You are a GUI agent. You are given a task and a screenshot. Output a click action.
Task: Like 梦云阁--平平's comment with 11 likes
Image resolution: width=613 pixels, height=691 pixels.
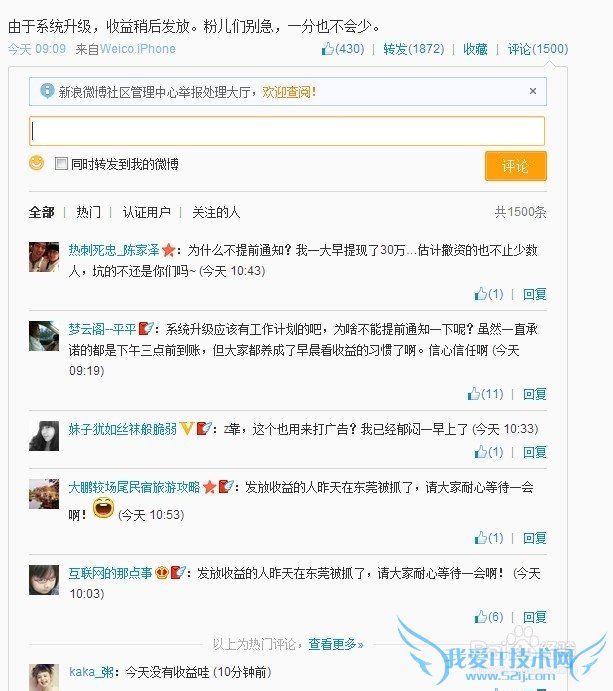(x=489, y=394)
